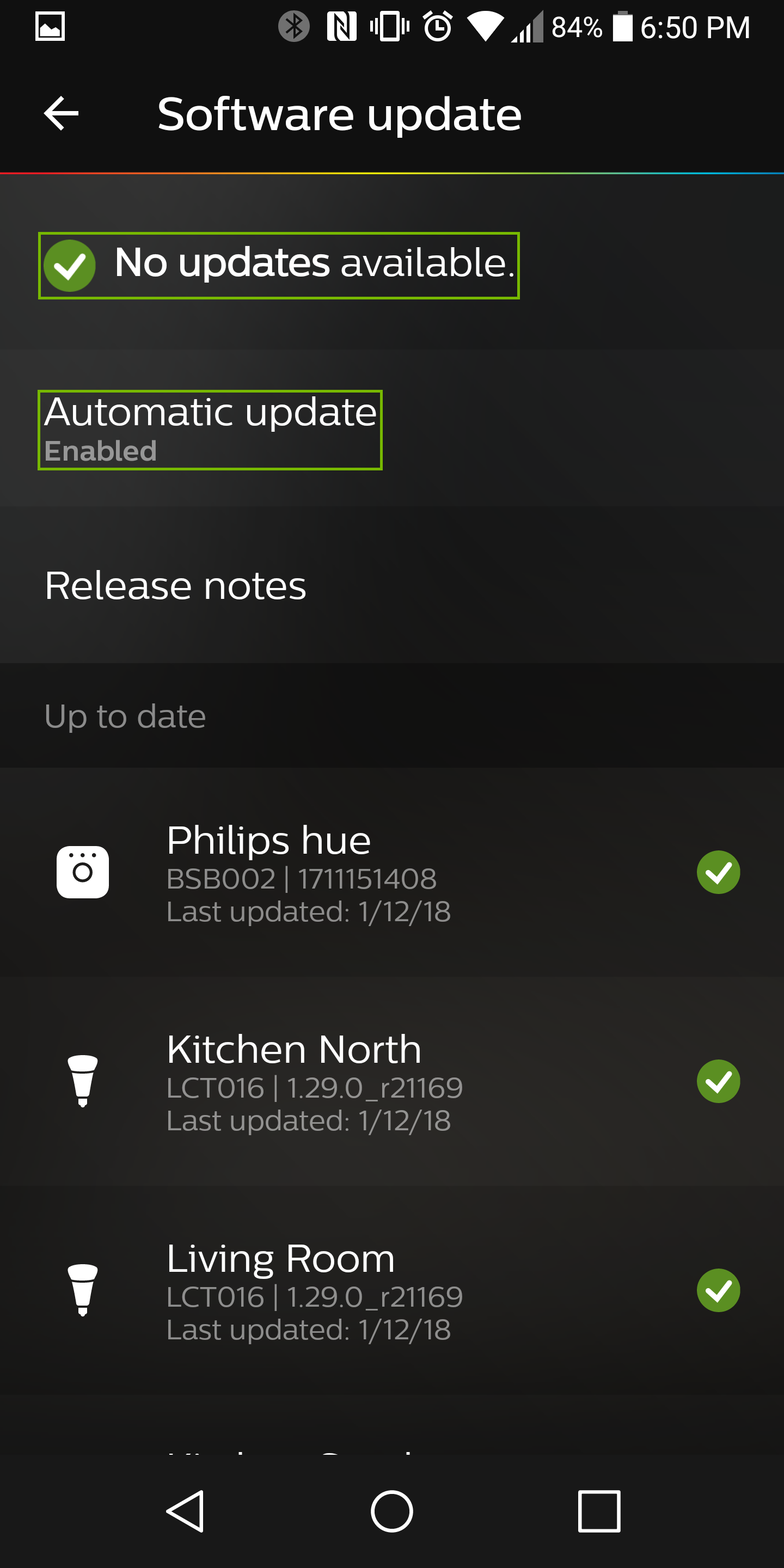
Task: Tap the green checkmark next to Kitchen North
Action: (x=719, y=1081)
